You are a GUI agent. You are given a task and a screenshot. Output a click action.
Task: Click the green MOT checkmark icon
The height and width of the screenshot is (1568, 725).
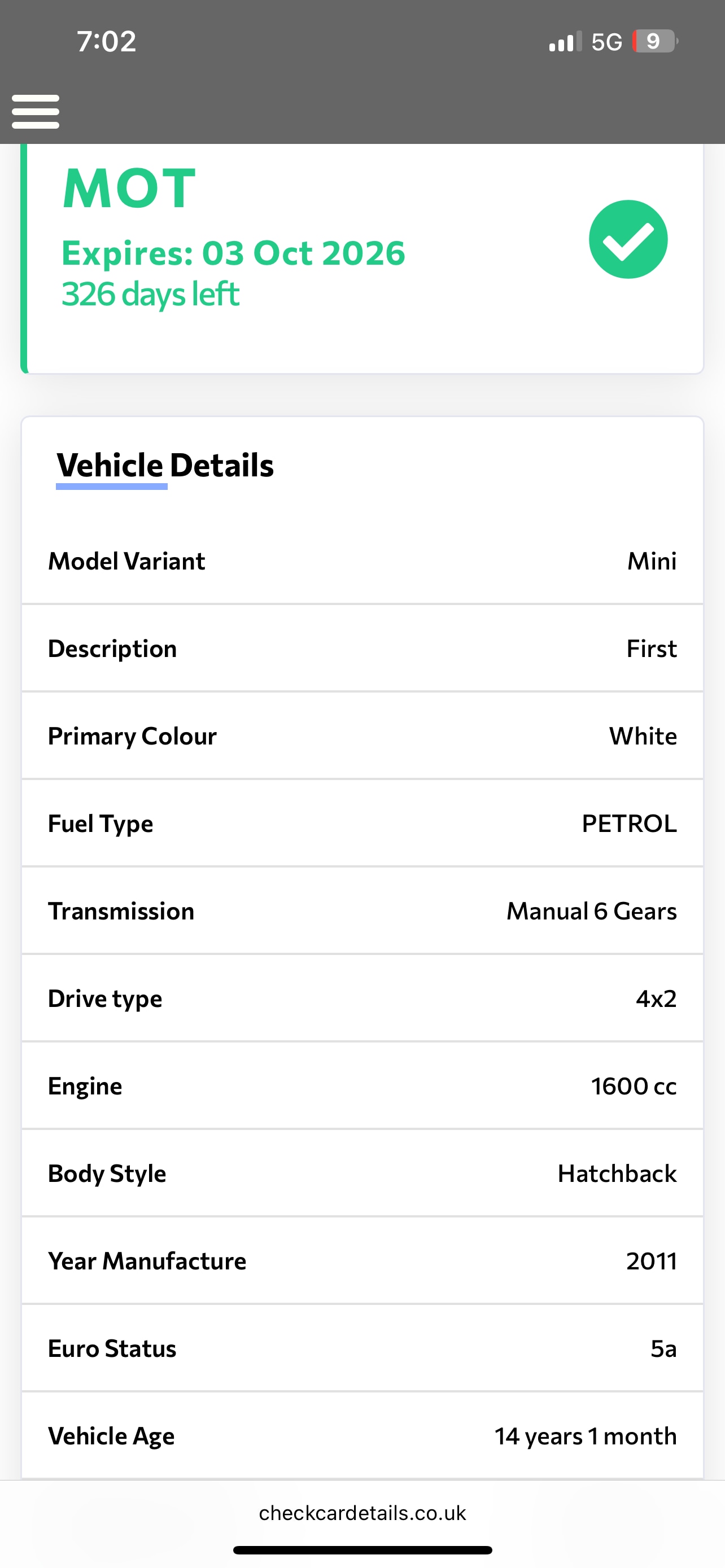pos(628,239)
